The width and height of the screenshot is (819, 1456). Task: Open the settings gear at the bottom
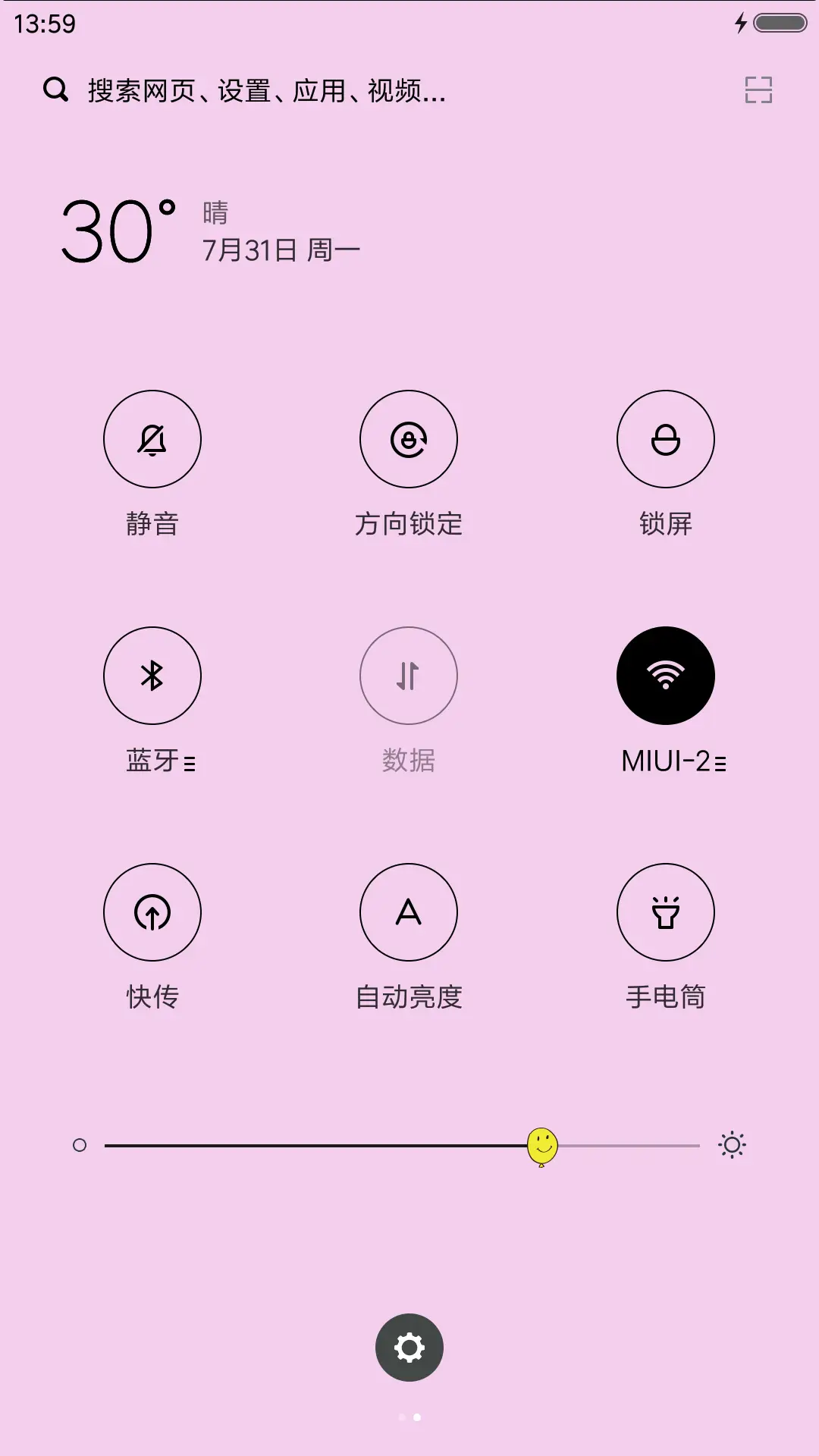point(409,1347)
